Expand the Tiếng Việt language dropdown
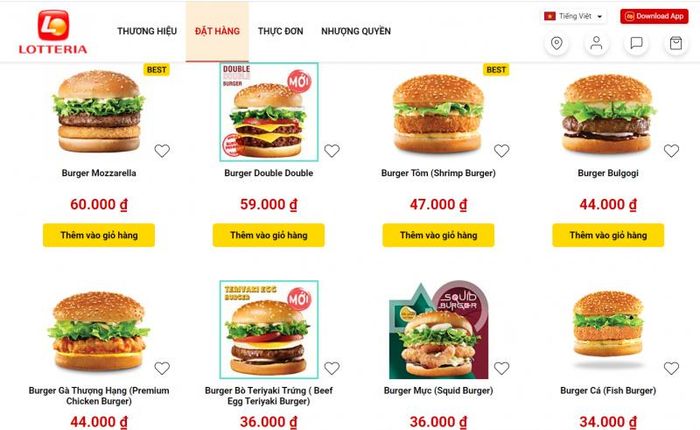The image size is (700, 430). coord(574,16)
